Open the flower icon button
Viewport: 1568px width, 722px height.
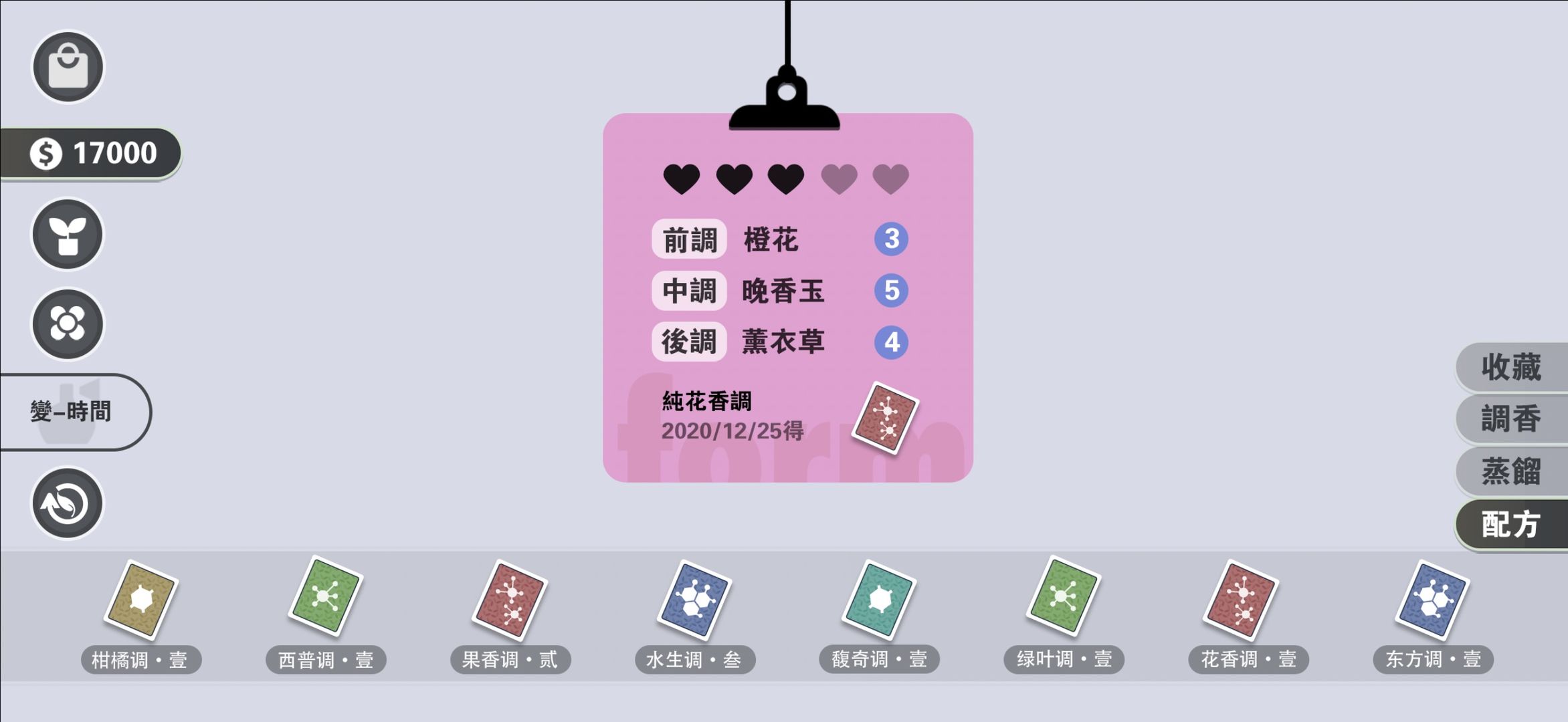(x=68, y=324)
